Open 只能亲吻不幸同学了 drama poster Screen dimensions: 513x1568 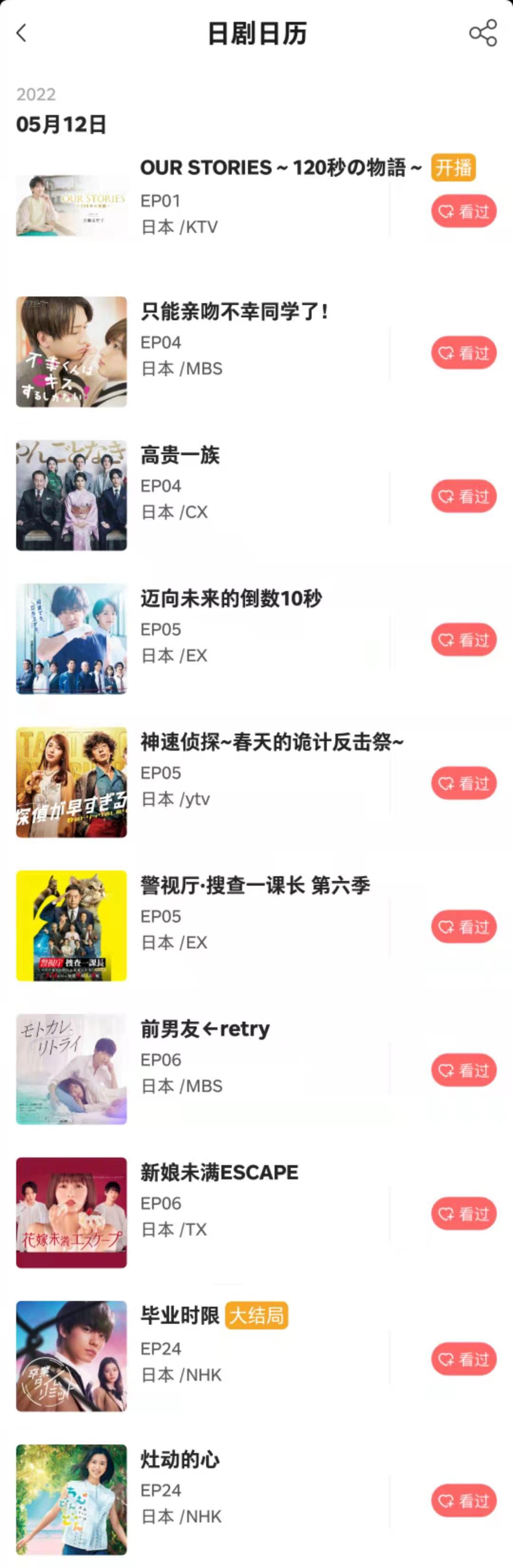pyautogui.click(x=71, y=352)
